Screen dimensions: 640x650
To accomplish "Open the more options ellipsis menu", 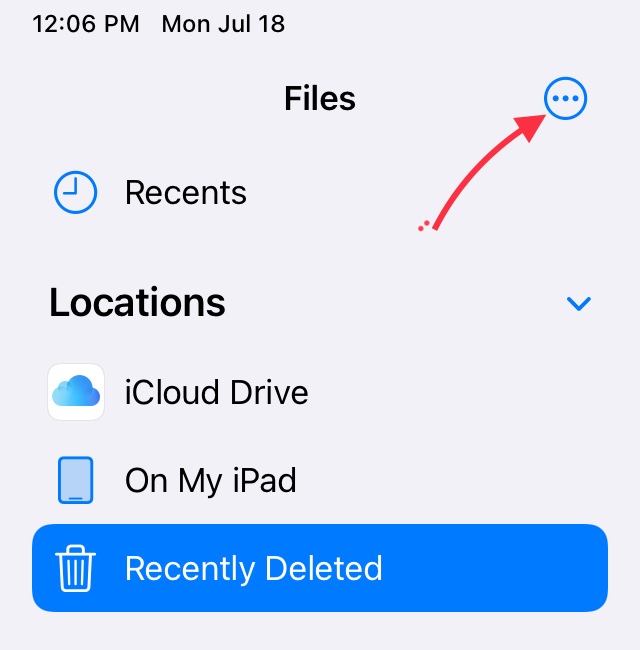I will tap(565, 99).
